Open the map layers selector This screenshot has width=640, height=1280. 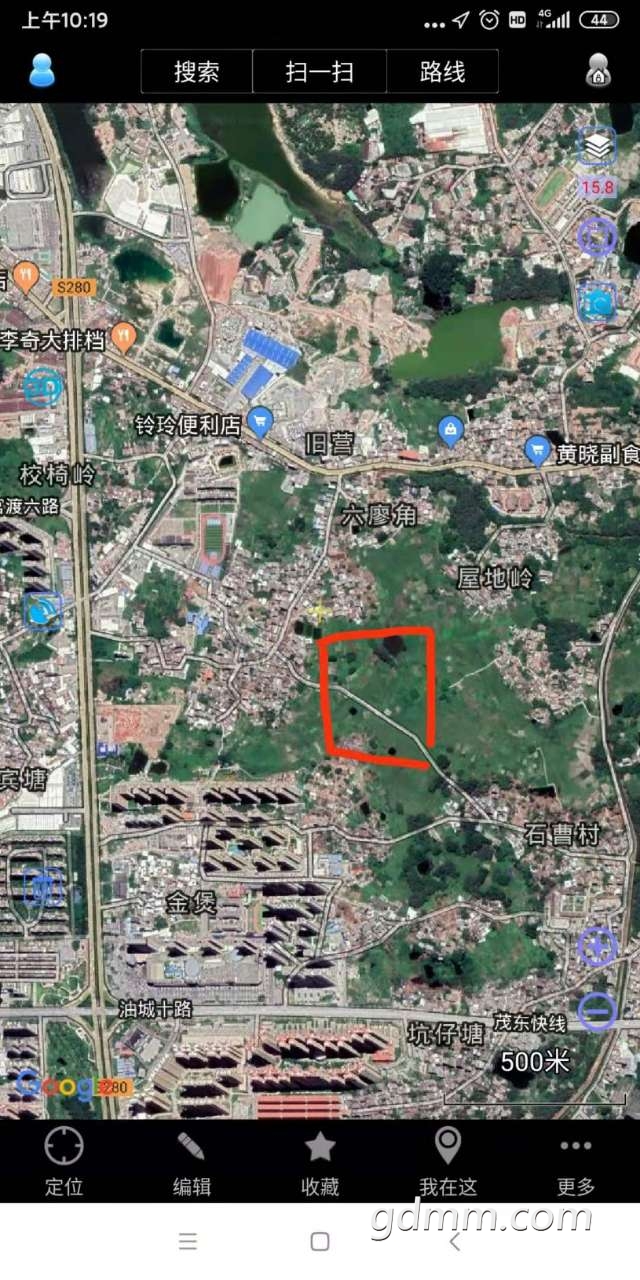click(597, 147)
